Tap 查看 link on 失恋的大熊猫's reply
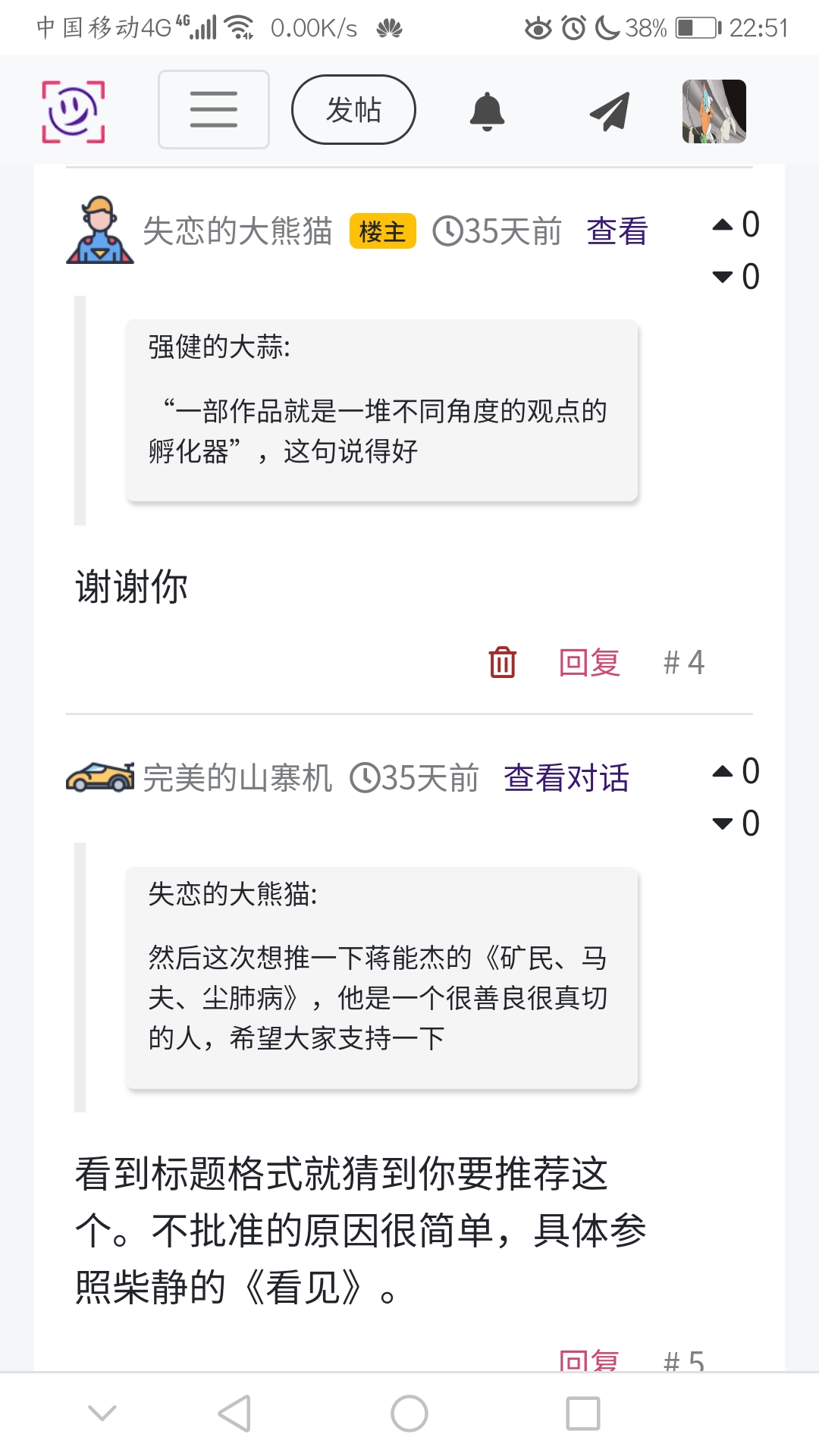Viewport: 819px width, 1456px height. [617, 231]
